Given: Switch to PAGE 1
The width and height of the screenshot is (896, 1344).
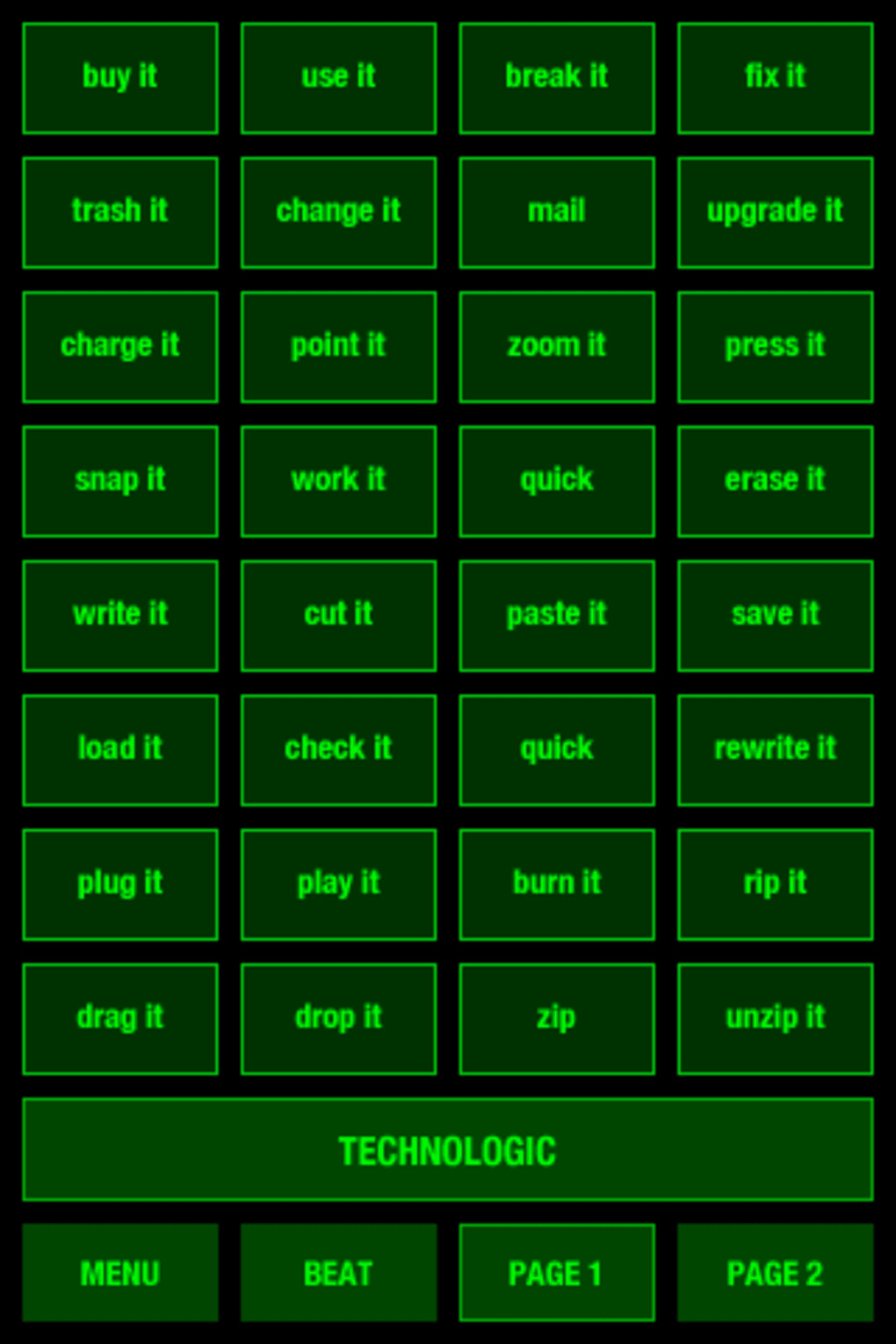Looking at the screenshot, I should [557, 1273].
